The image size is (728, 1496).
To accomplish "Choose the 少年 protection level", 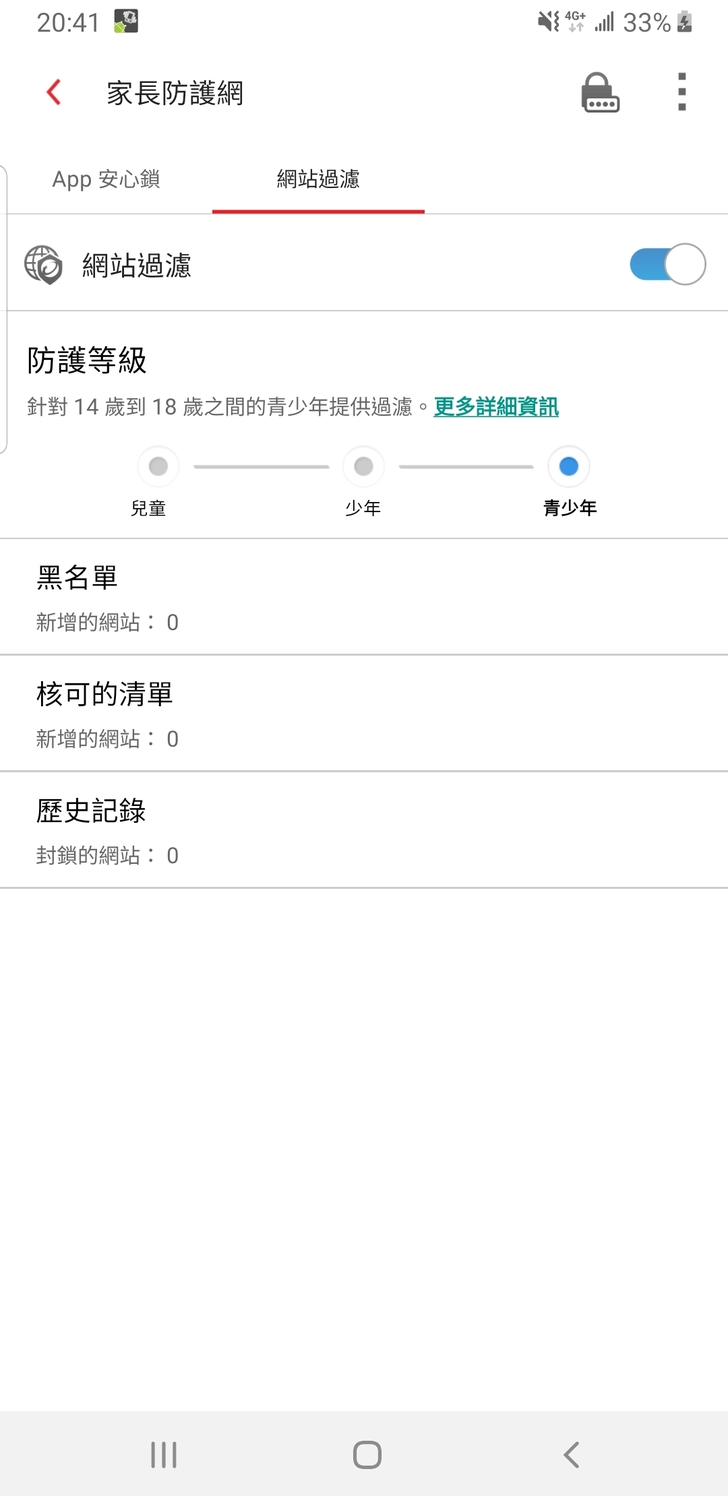I will [363, 466].
